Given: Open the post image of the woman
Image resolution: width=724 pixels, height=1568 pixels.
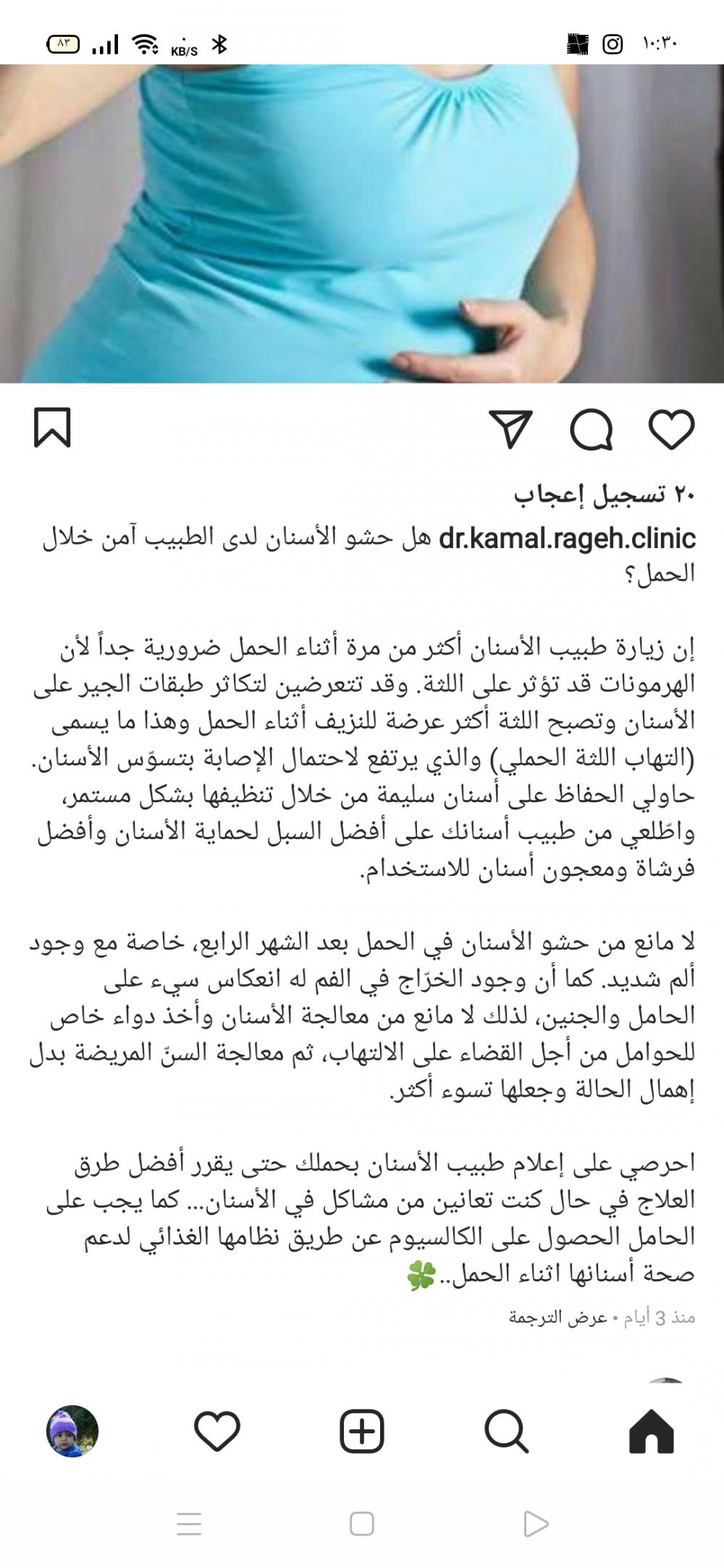Looking at the screenshot, I should pyautogui.click(x=362, y=224).
